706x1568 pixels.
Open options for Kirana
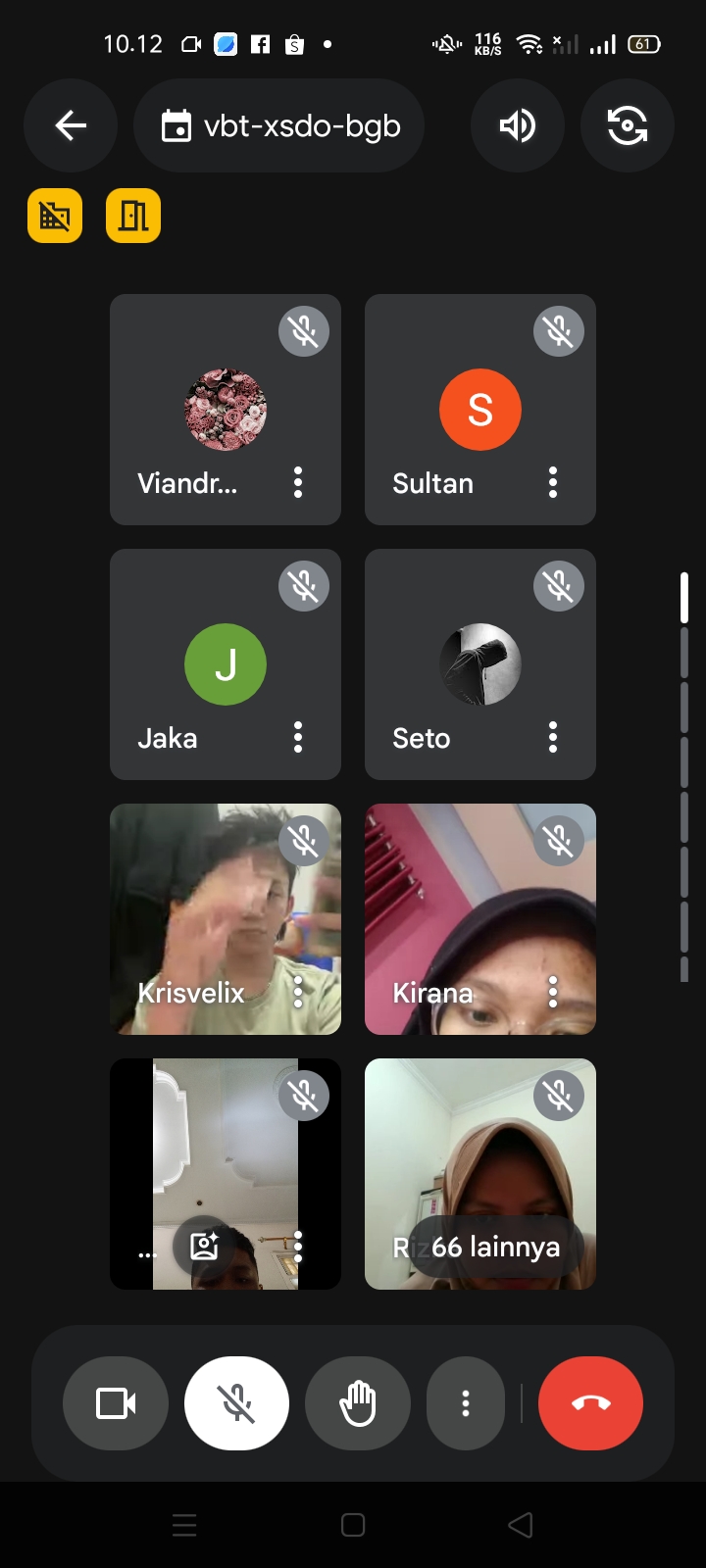tap(553, 992)
